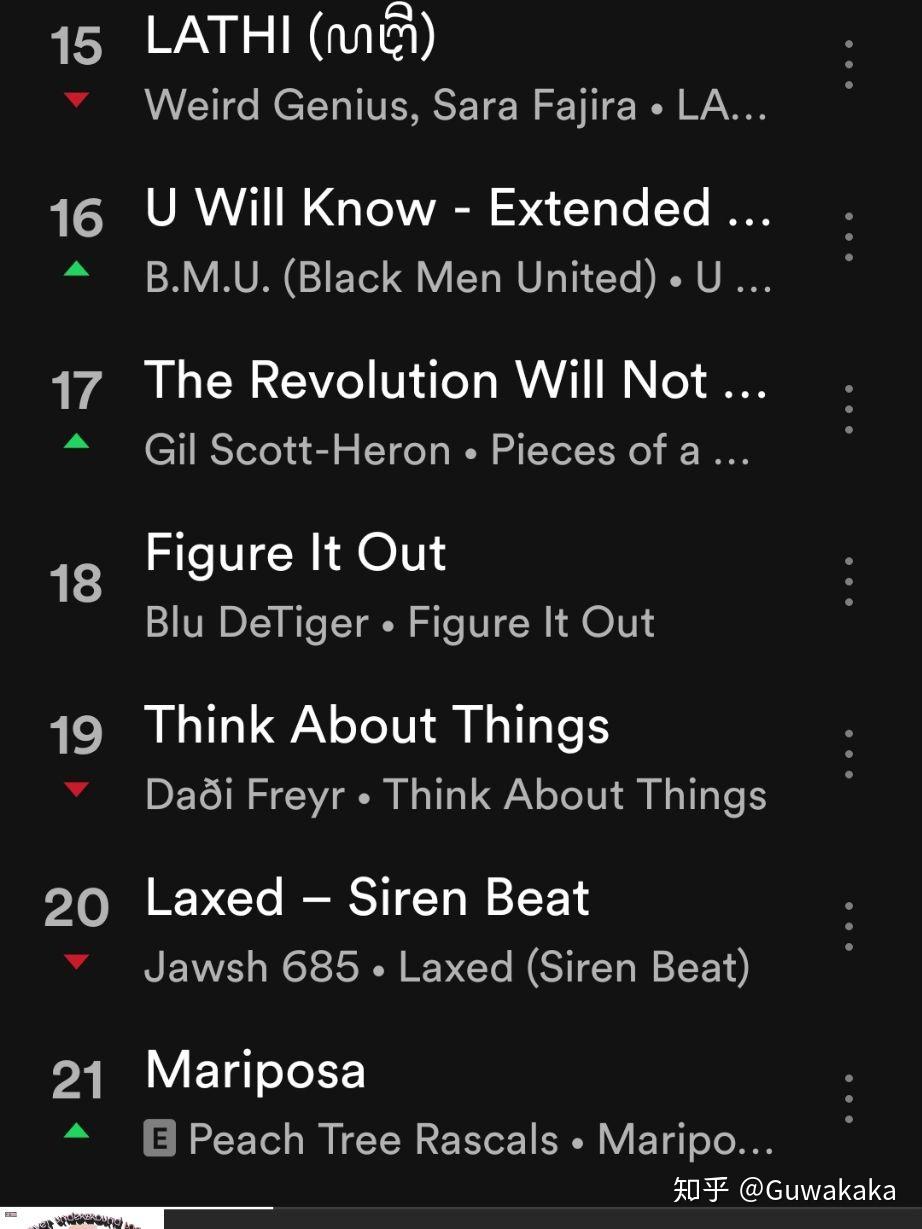This screenshot has height=1229, width=922.
Task: Open options menu for Figure It Out
Action: click(848, 582)
